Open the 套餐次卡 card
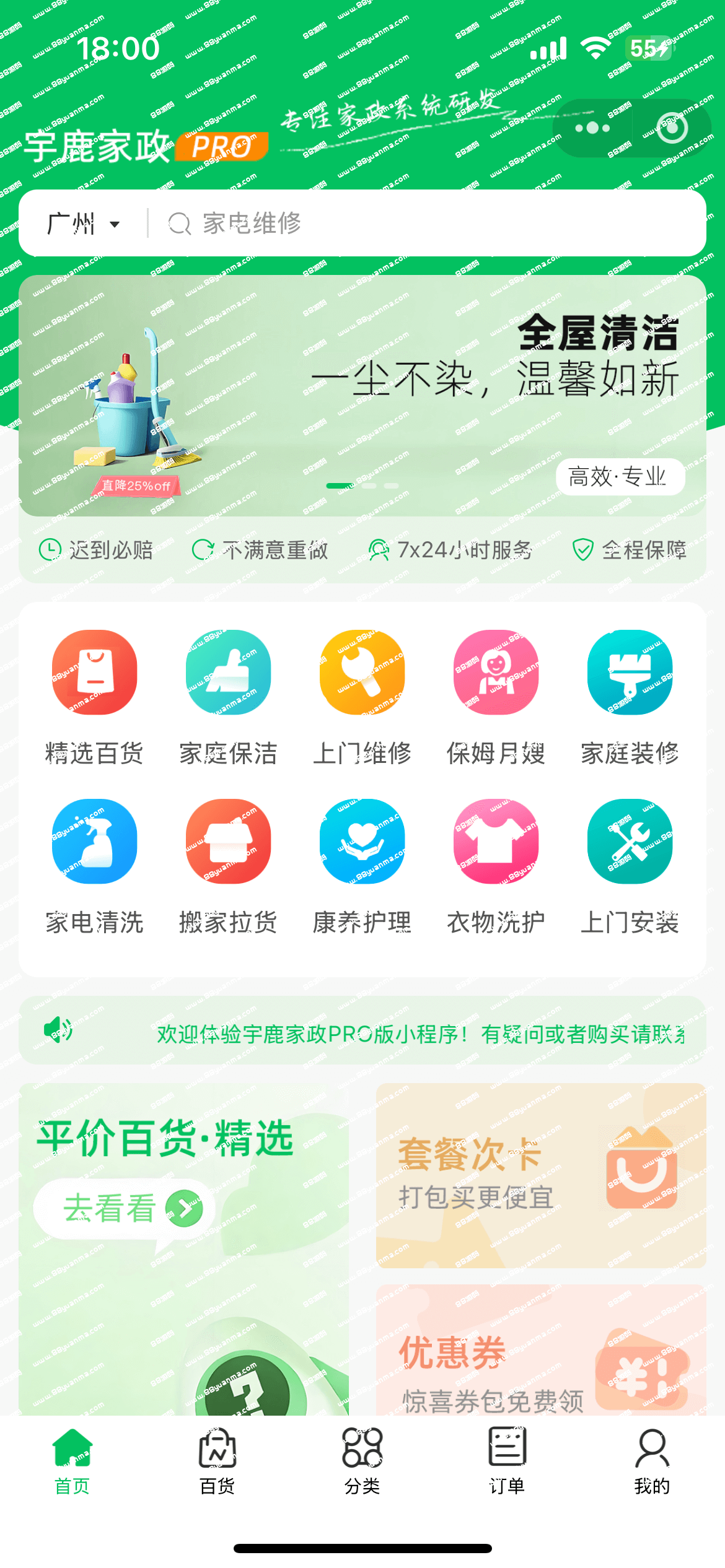This screenshot has height=1568, width=725. click(x=541, y=1175)
